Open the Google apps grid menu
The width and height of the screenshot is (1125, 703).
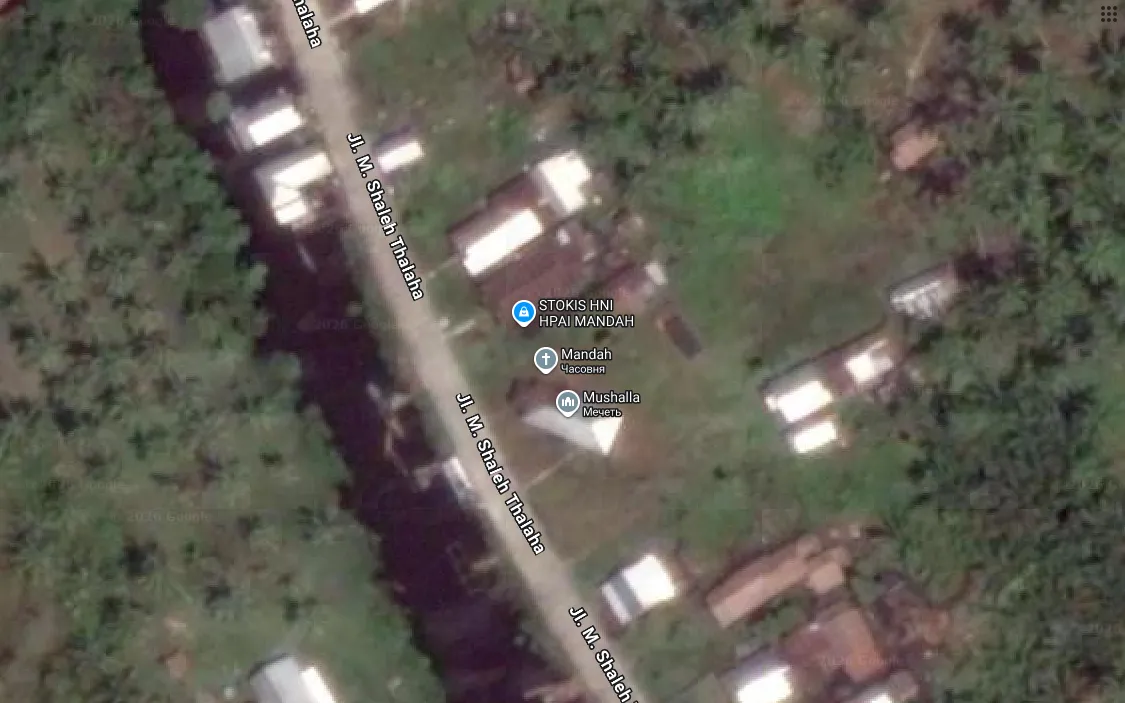click(1108, 14)
